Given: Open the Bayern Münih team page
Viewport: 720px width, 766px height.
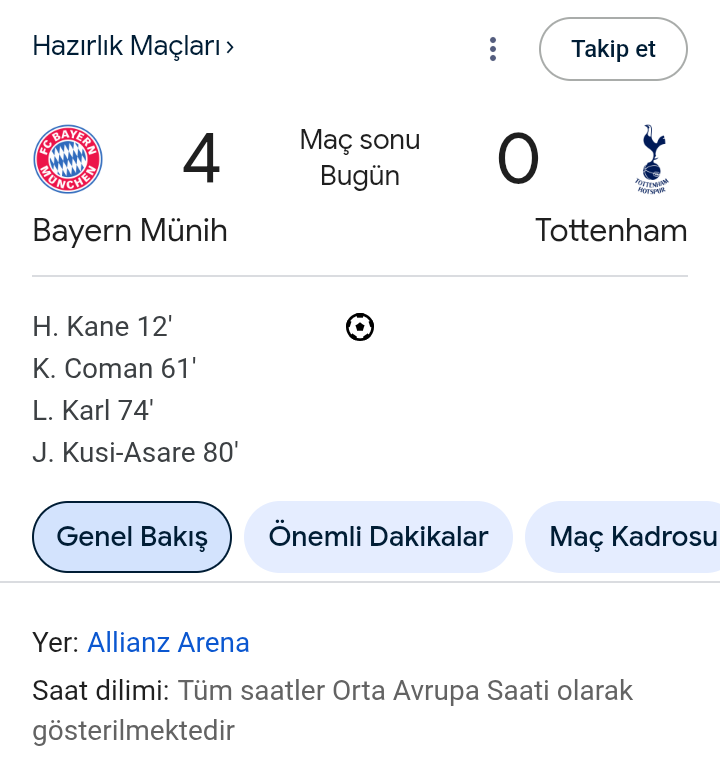Looking at the screenshot, I should (x=129, y=231).
